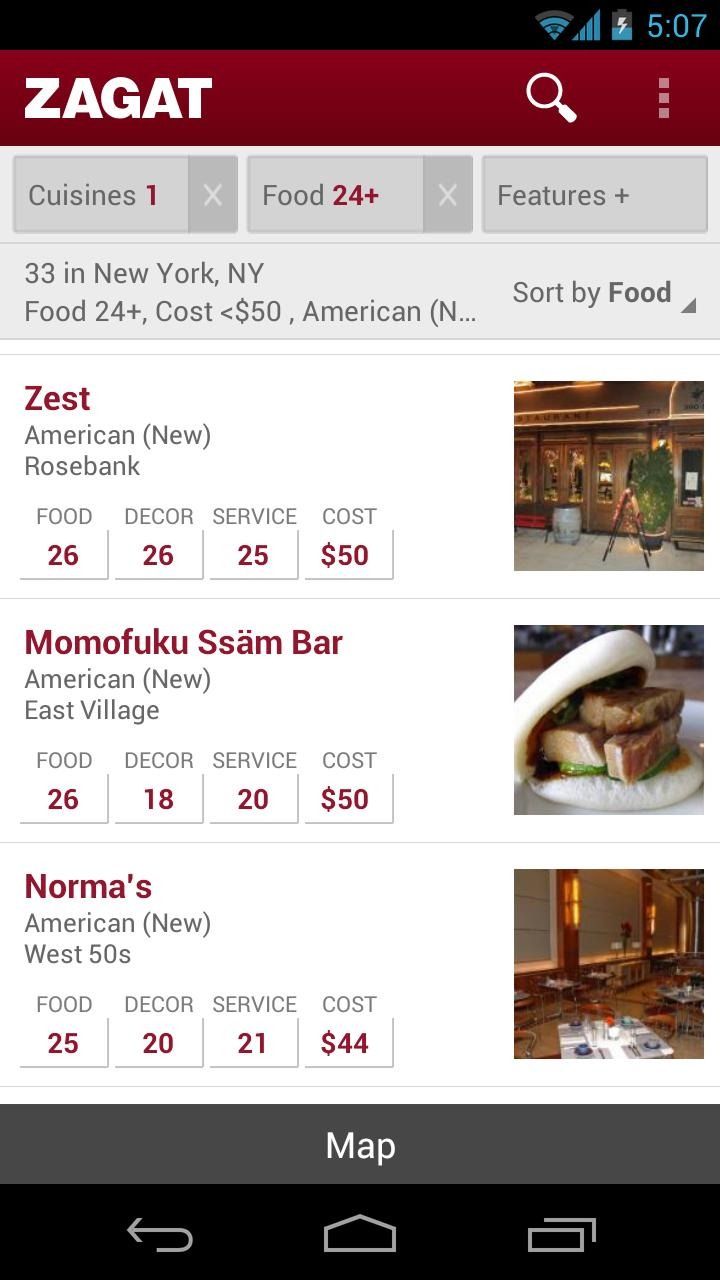Tap the ZAGAT logo
720x1280 pixels.
pyautogui.click(x=117, y=96)
